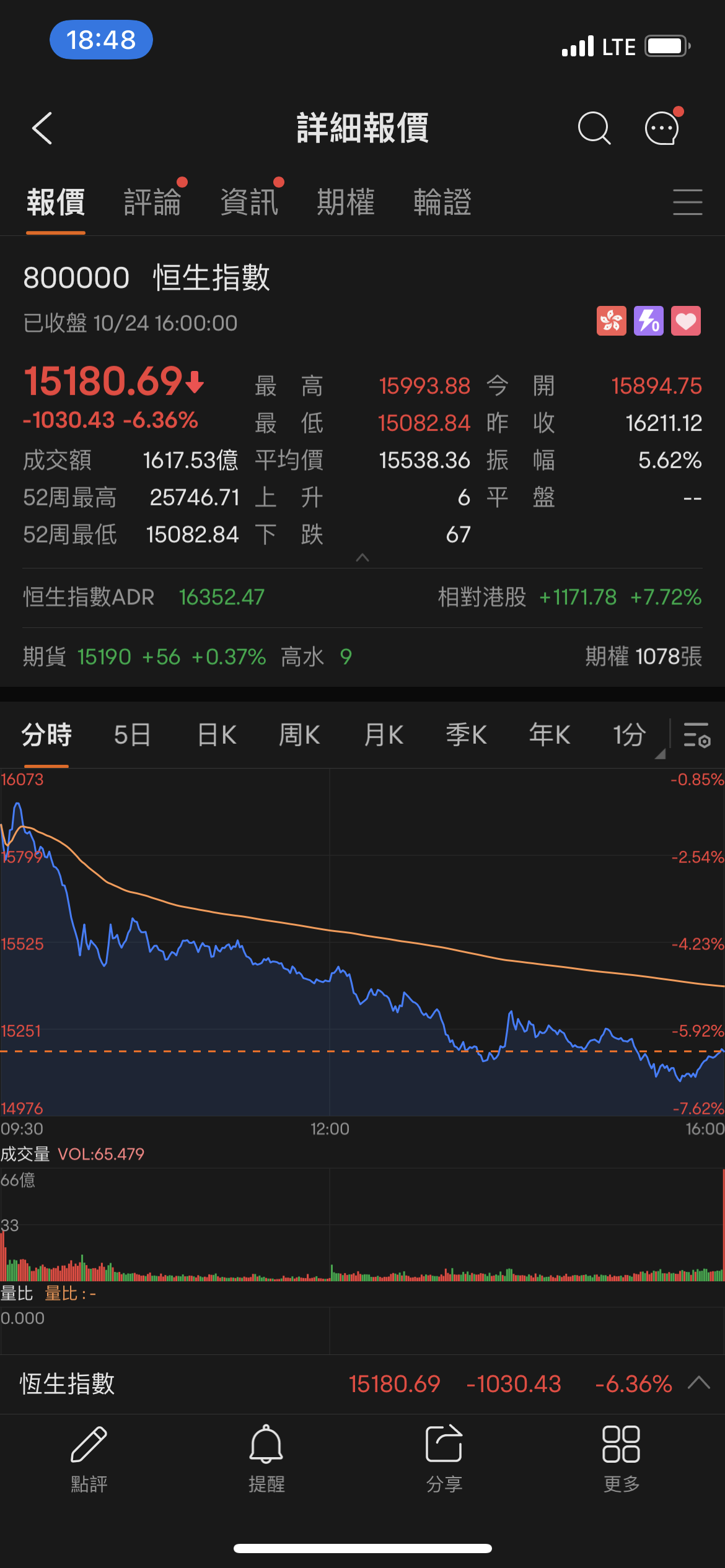Viewport: 725px width, 1568px height.
Task: Open the chart settings icon
Action: click(x=697, y=735)
